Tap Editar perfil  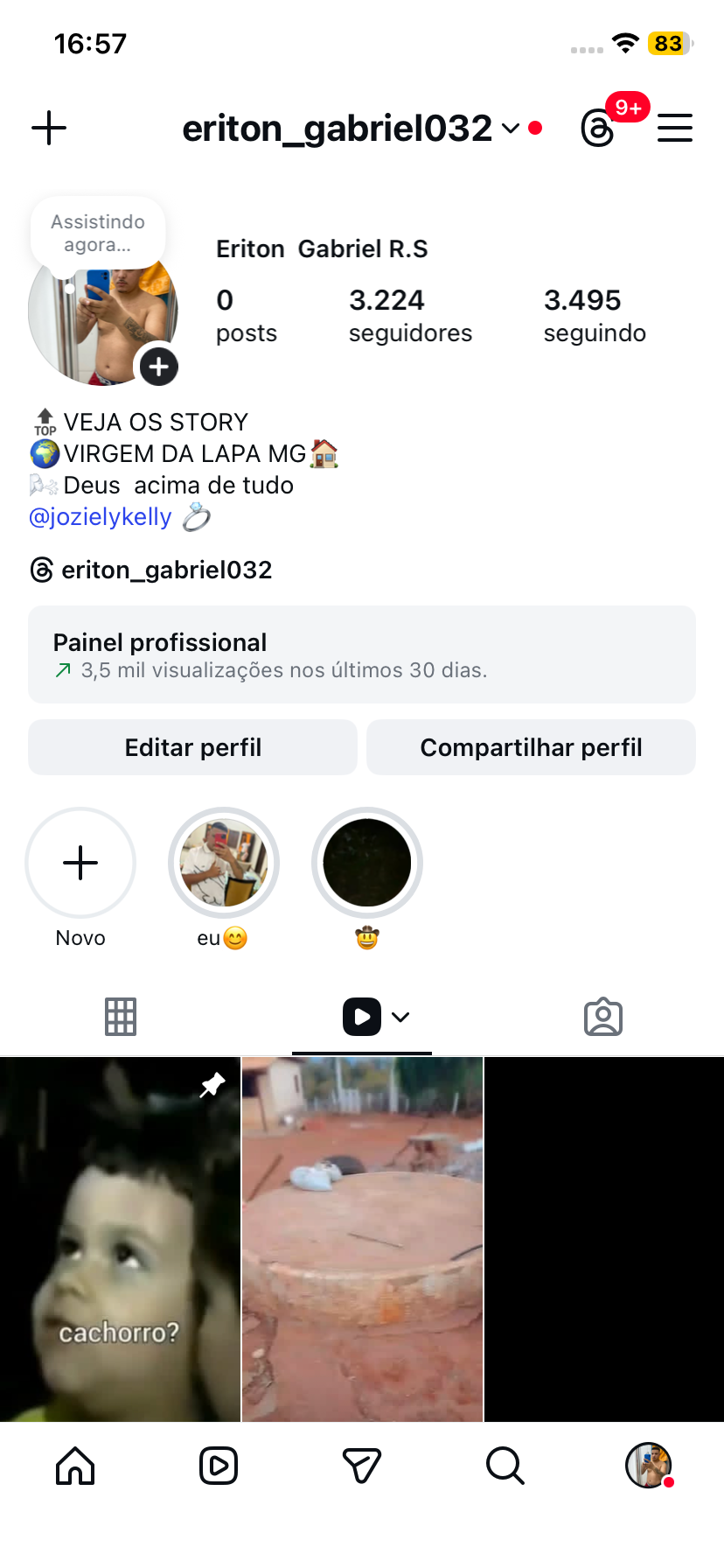[x=192, y=747]
